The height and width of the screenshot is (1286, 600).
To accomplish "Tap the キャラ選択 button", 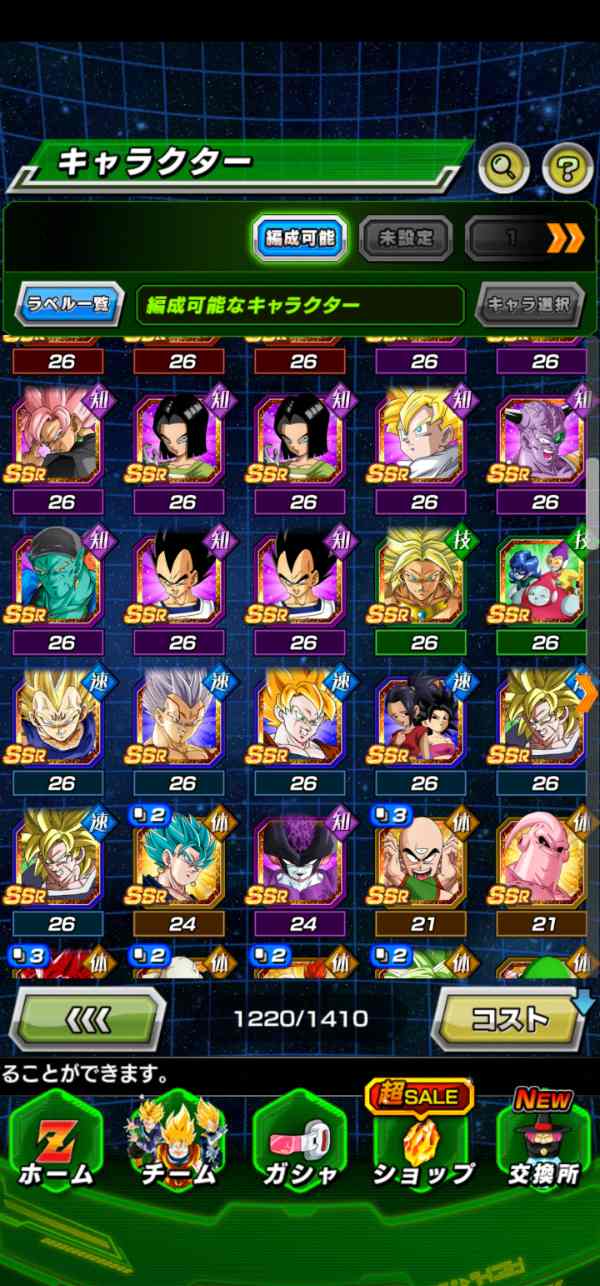I will click(x=530, y=304).
